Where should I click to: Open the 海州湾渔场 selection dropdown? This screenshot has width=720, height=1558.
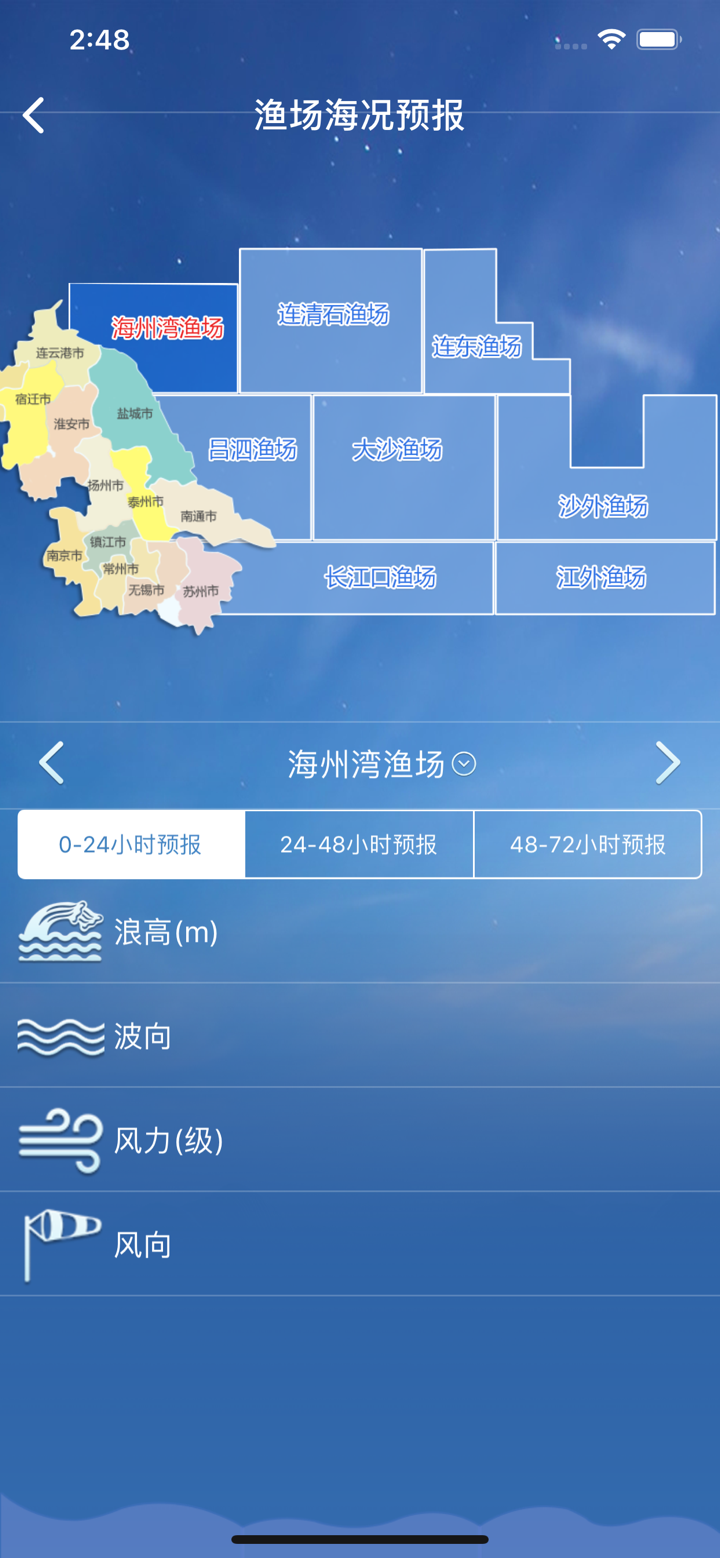pos(463,764)
